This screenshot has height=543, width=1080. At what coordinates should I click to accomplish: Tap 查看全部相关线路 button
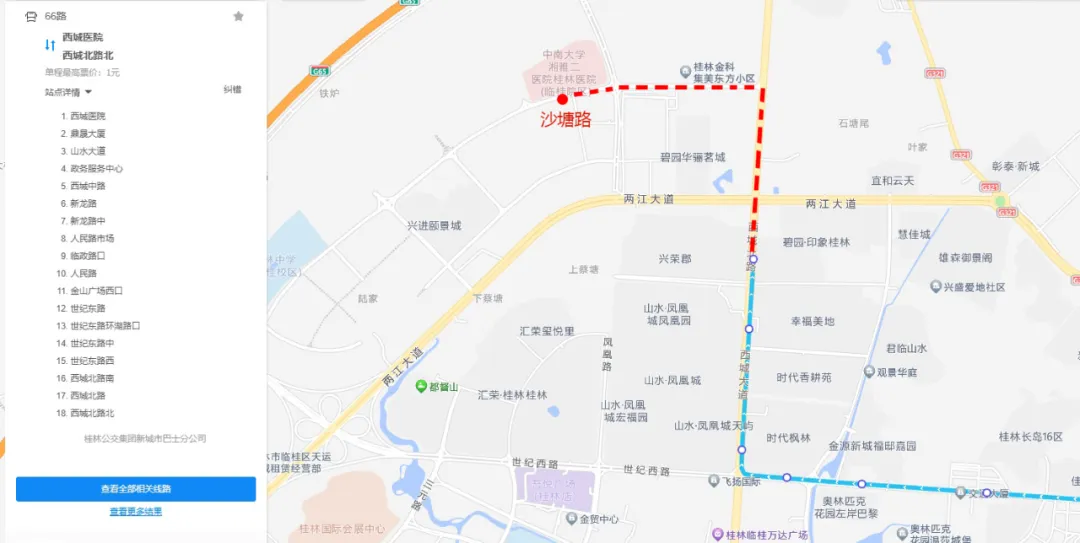click(x=136, y=489)
